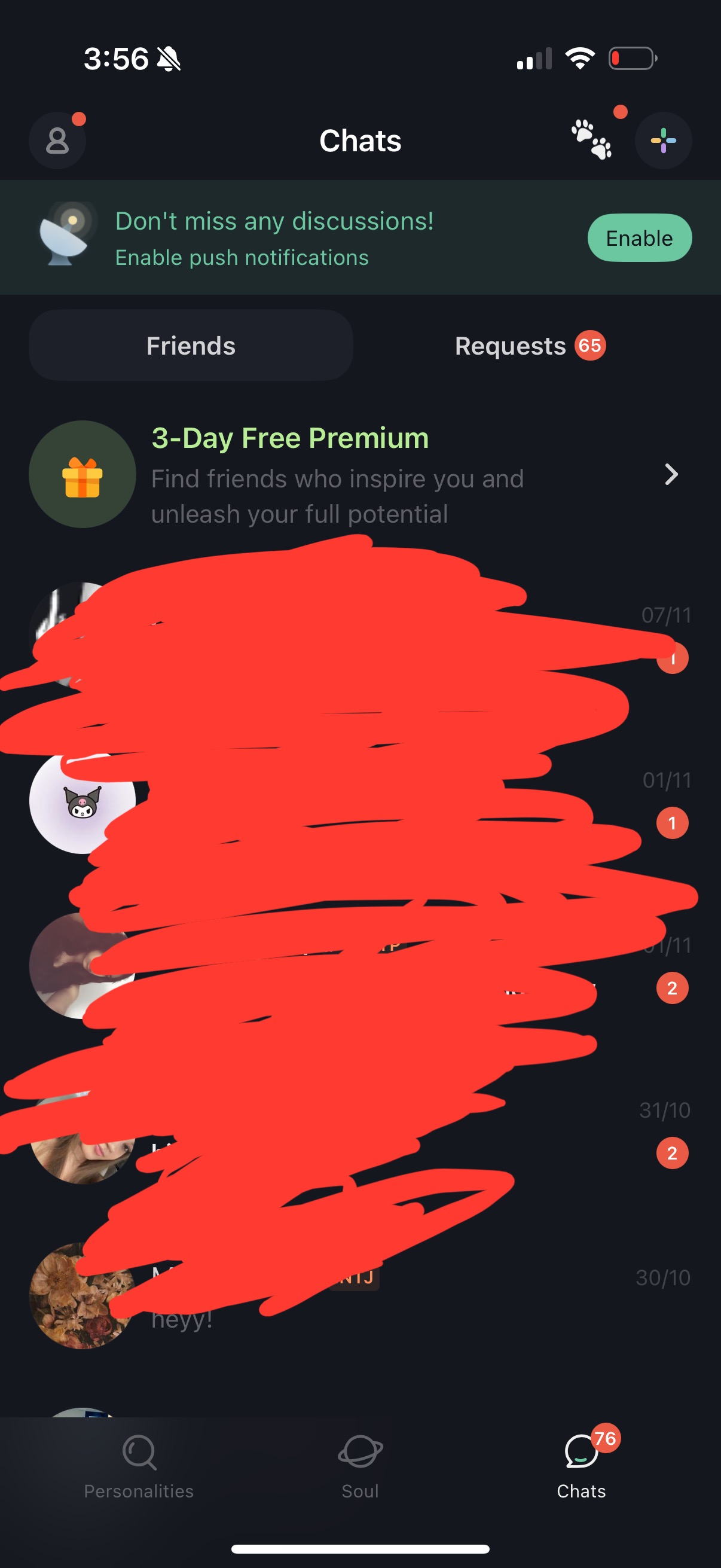Open the paw prints icon
Image resolution: width=721 pixels, height=1568 pixels.
[x=591, y=140]
